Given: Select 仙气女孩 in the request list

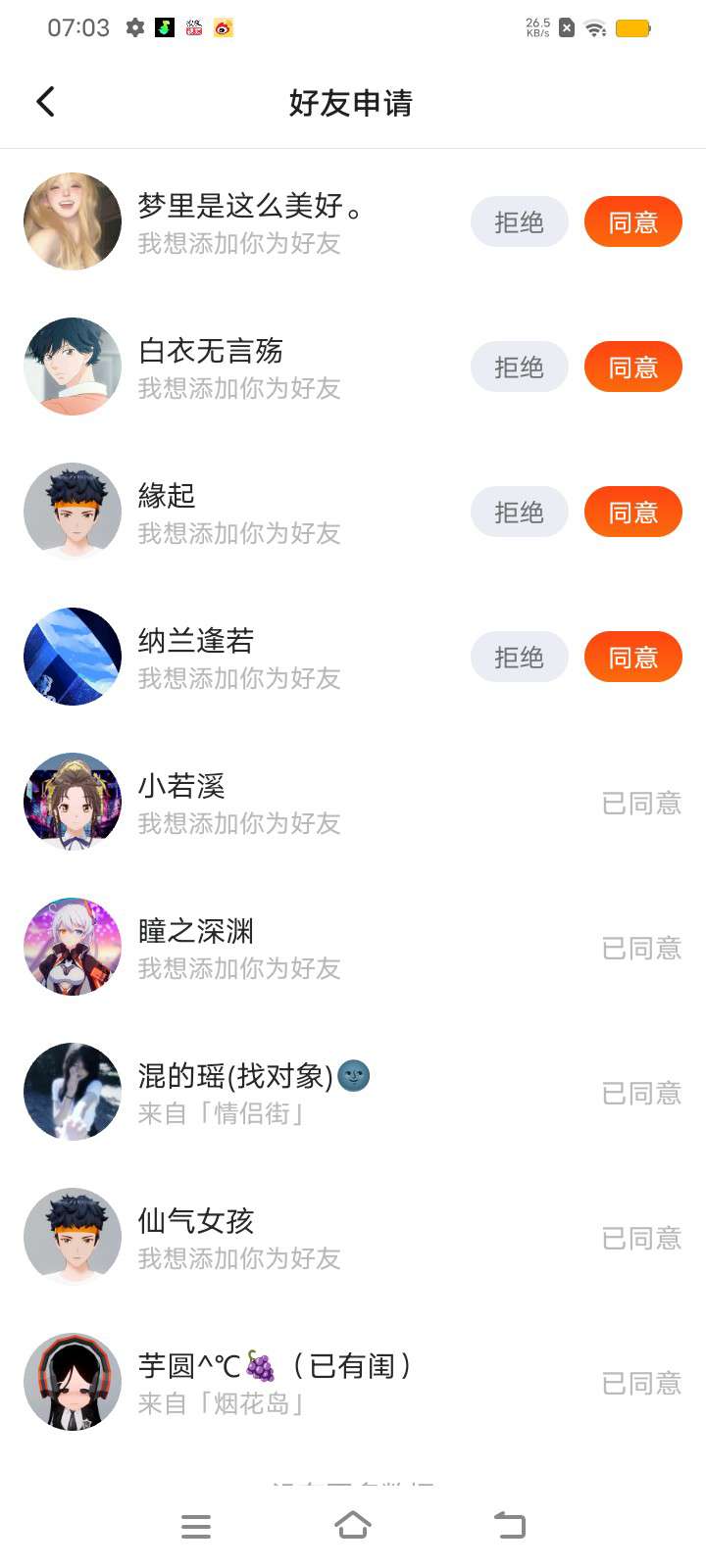Looking at the screenshot, I should (x=294, y=1238).
